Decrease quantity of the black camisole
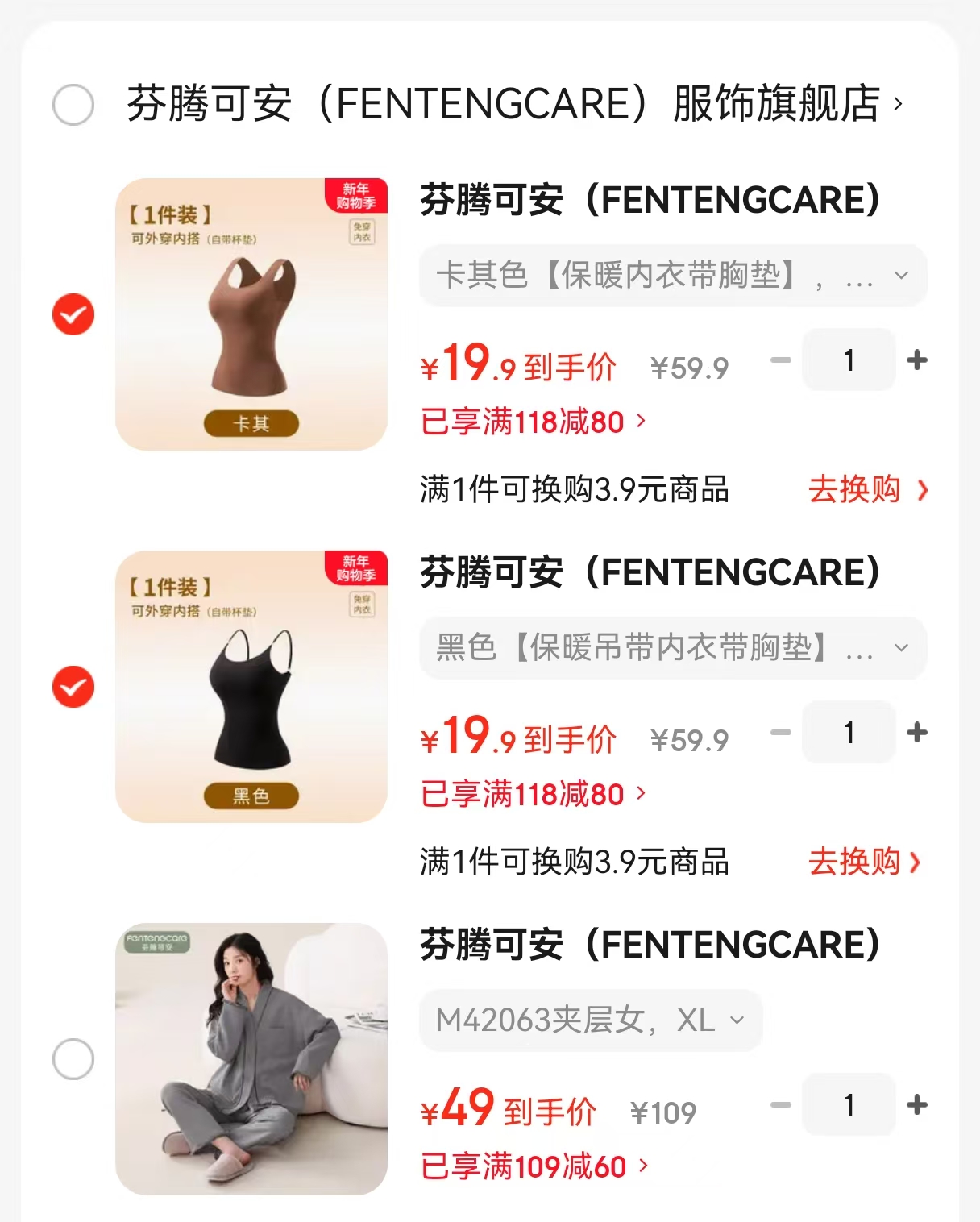Screen dimensions: 980x1222 [x=781, y=732]
